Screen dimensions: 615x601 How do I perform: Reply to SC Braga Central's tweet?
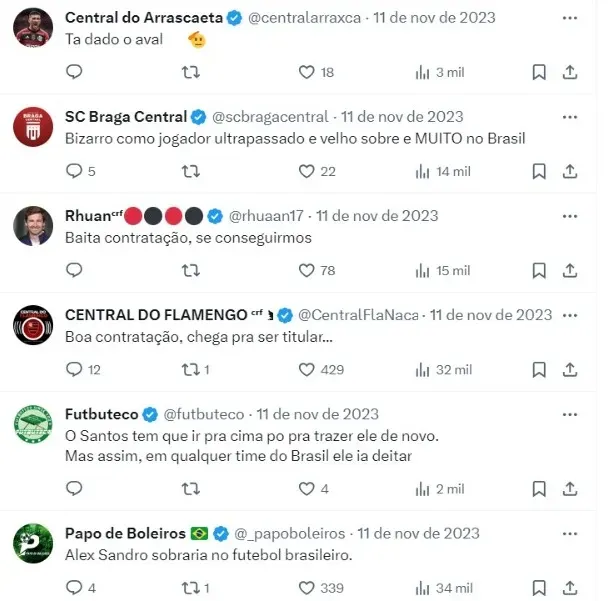pos(74,171)
